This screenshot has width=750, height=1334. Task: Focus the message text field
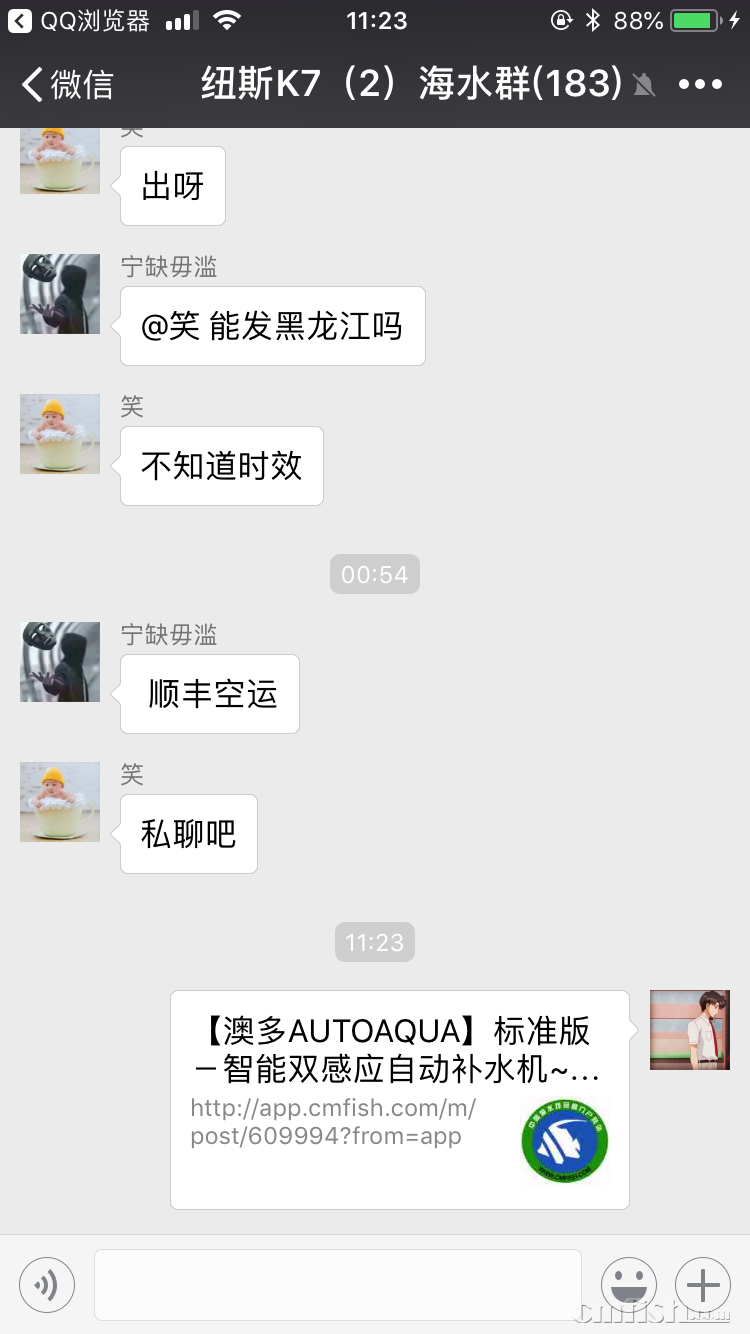coord(338,1284)
